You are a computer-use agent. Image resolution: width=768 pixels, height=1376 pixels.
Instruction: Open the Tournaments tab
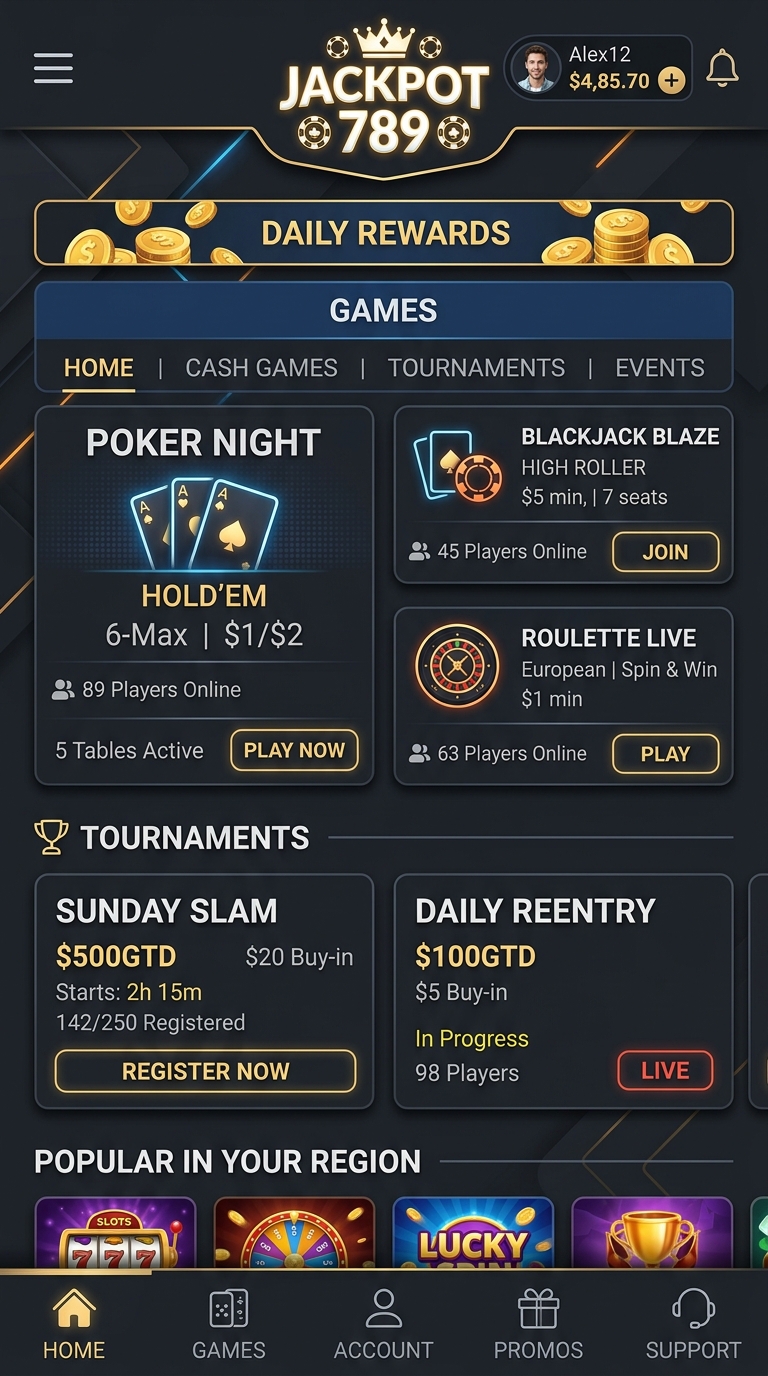tap(476, 368)
